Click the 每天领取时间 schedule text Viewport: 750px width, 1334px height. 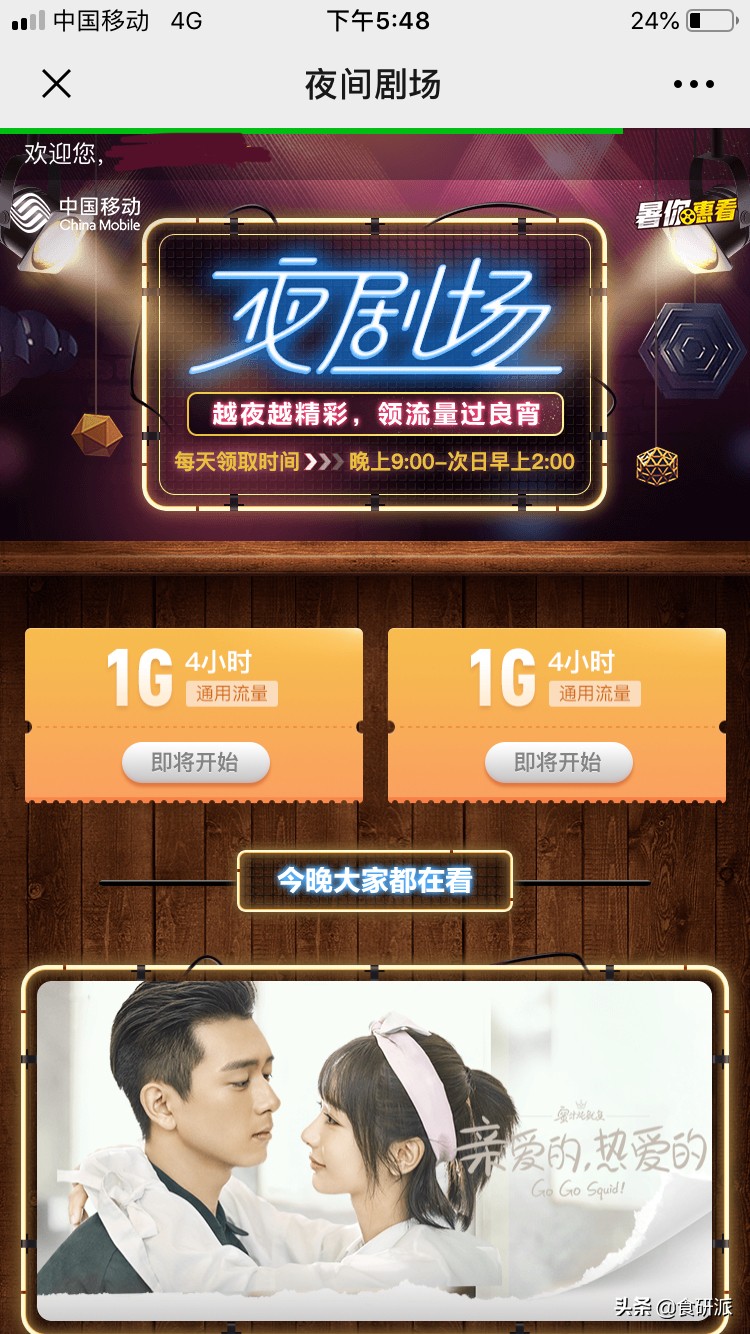[240, 463]
